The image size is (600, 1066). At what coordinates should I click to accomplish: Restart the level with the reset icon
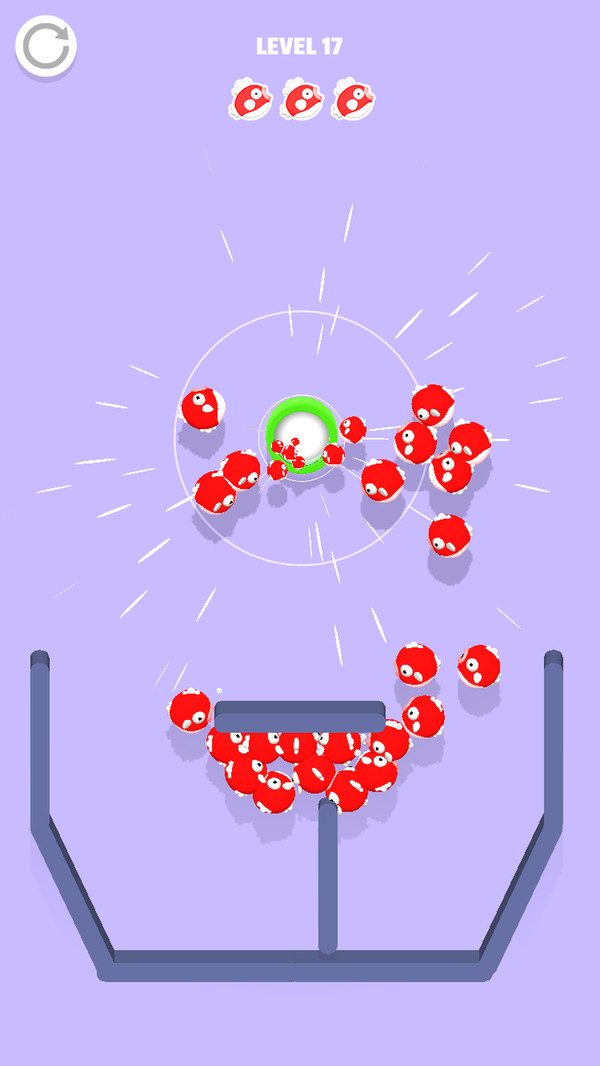pos(46,46)
